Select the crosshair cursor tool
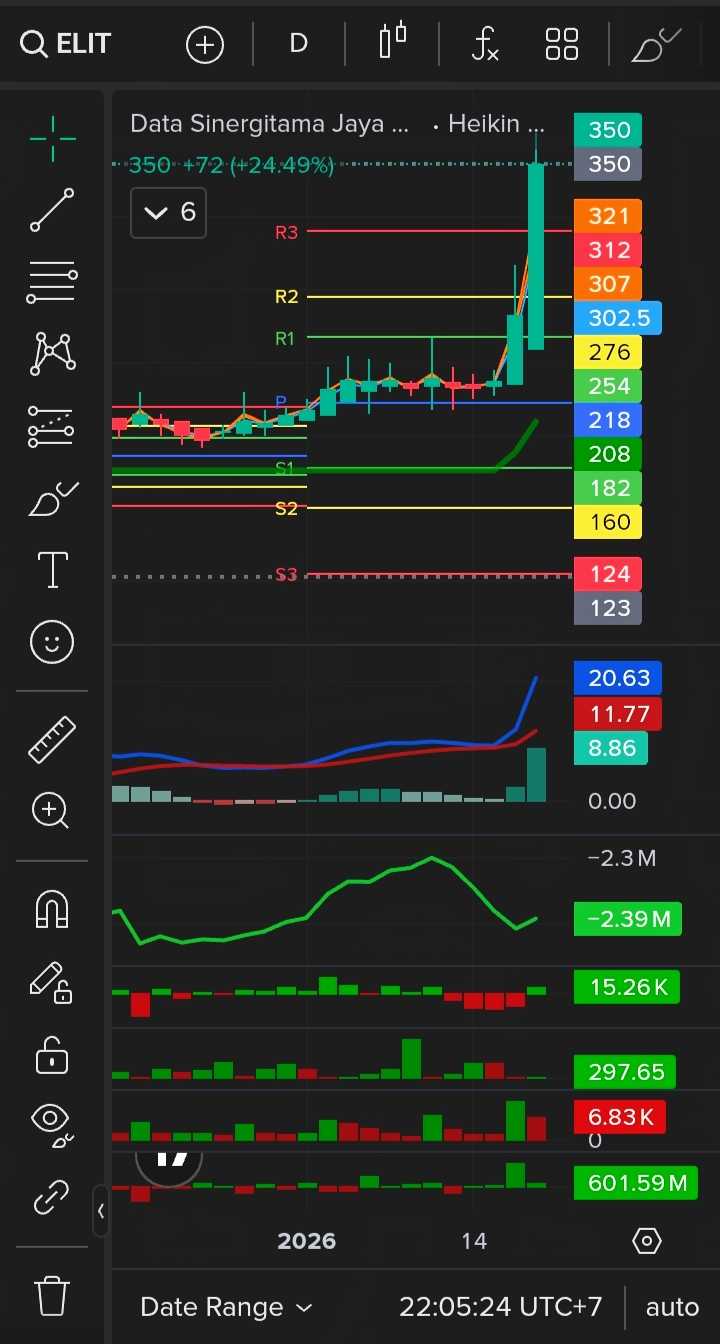Image resolution: width=720 pixels, height=1344 pixels. coord(52,139)
